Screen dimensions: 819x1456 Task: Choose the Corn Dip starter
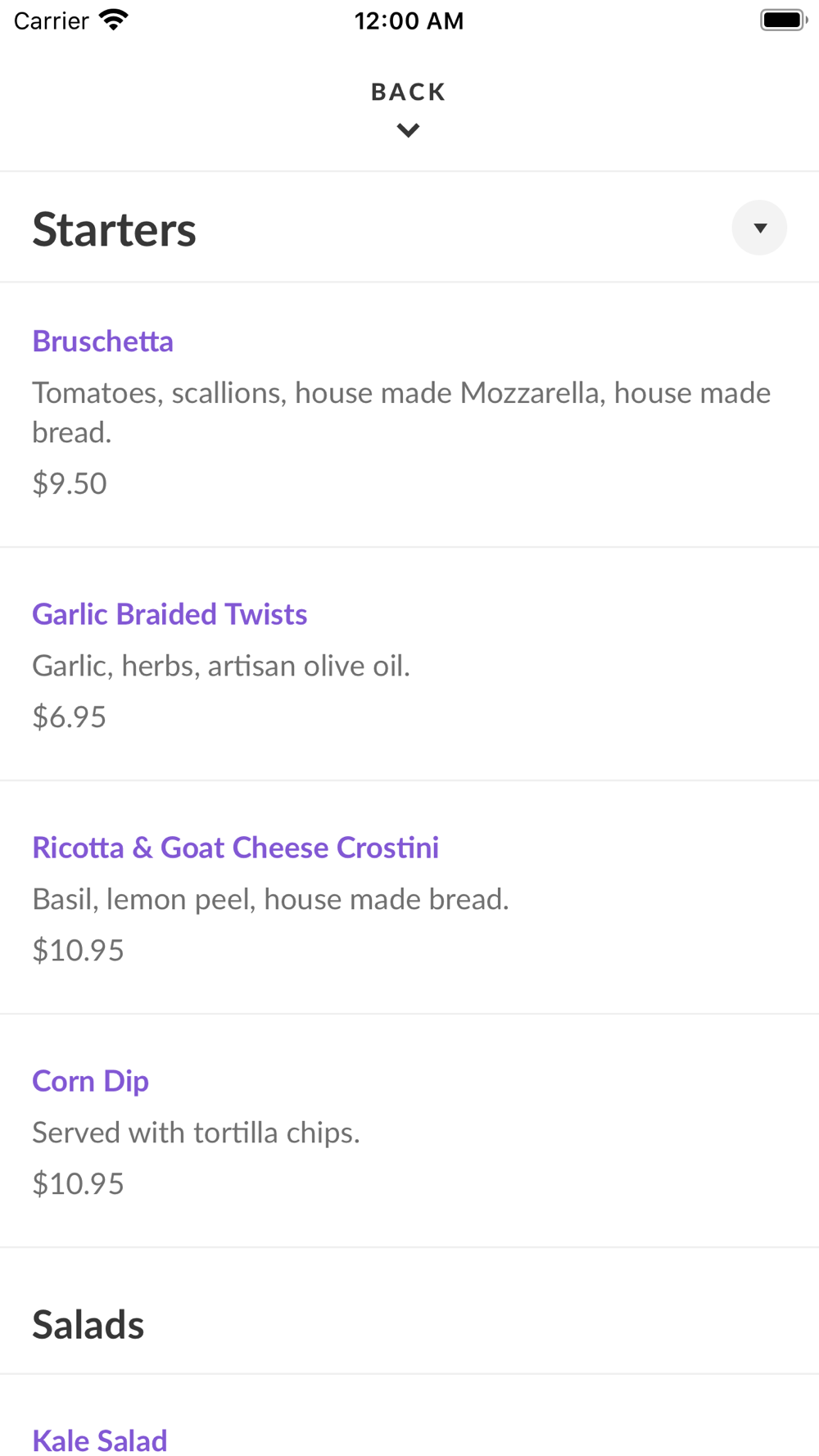click(91, 1081)
